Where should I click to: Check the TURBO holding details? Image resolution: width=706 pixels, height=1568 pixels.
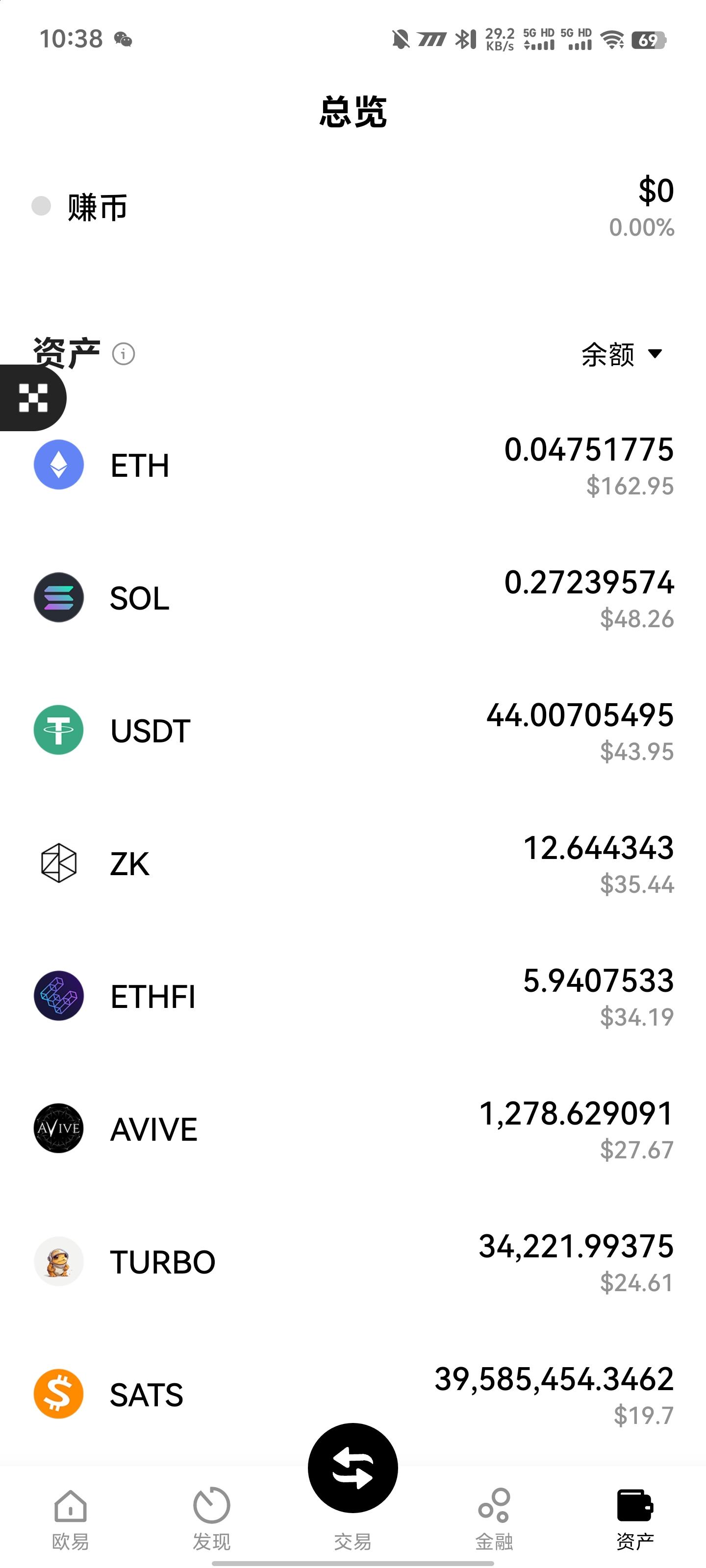click(x=353, y=1262)
